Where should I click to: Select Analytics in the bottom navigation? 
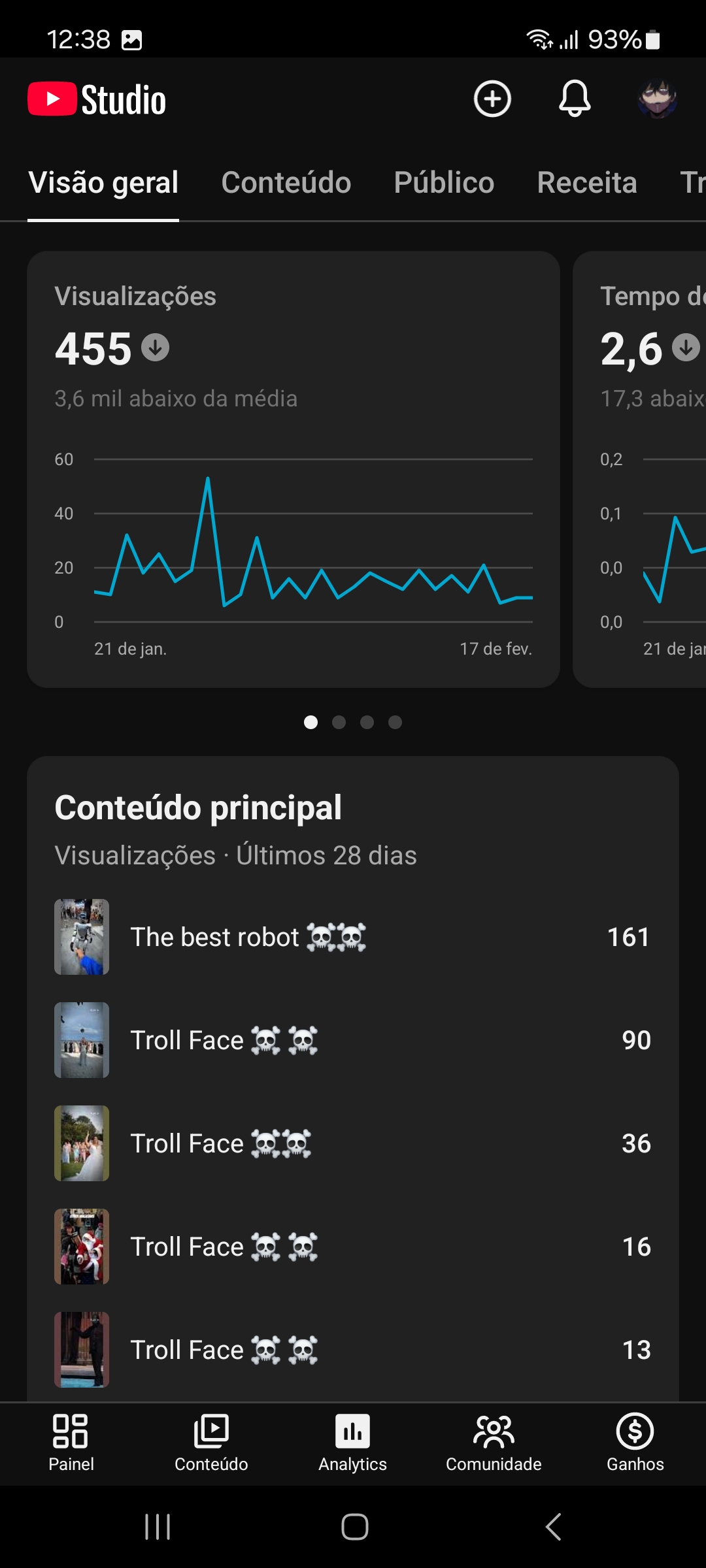tap(352, 1443)
